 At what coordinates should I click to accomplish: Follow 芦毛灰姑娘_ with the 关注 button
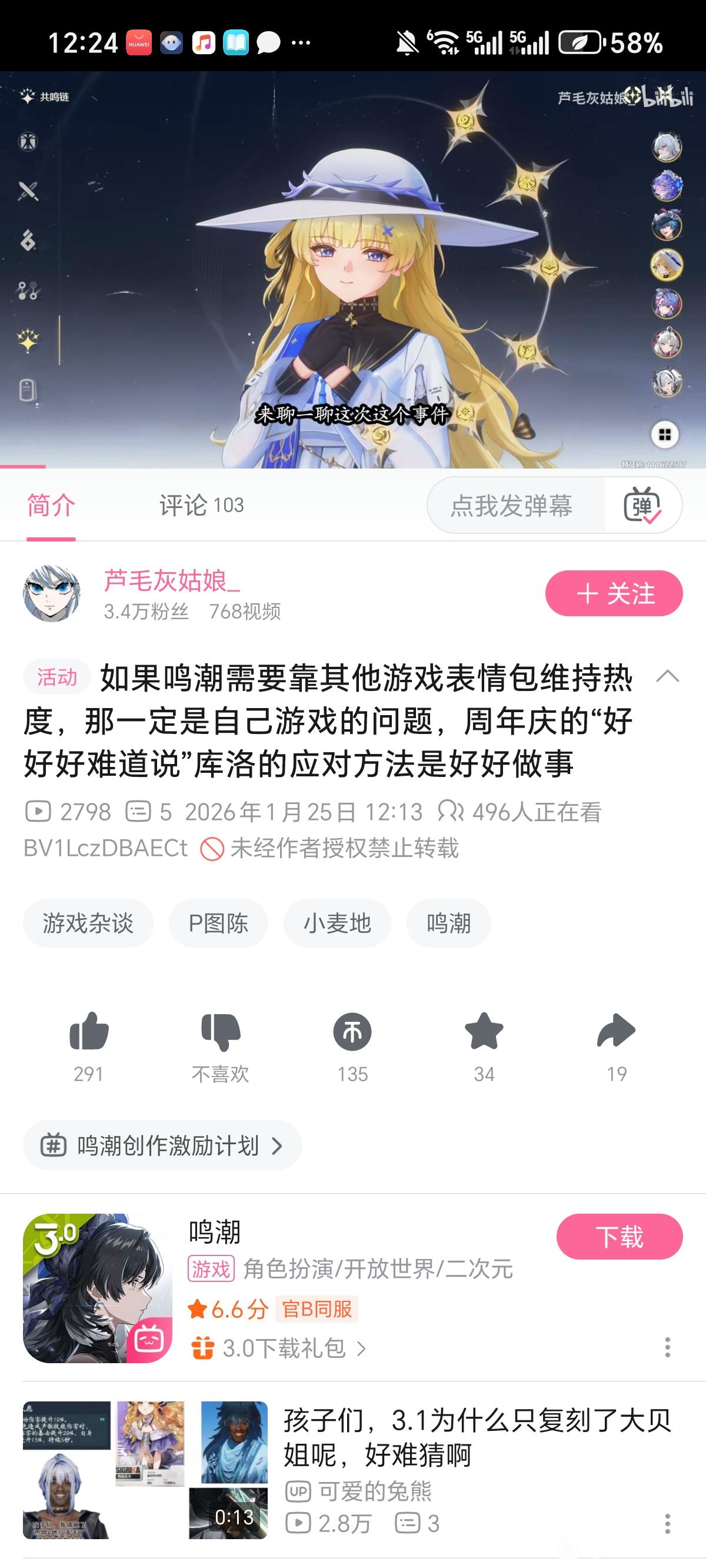tap(614, 593)
